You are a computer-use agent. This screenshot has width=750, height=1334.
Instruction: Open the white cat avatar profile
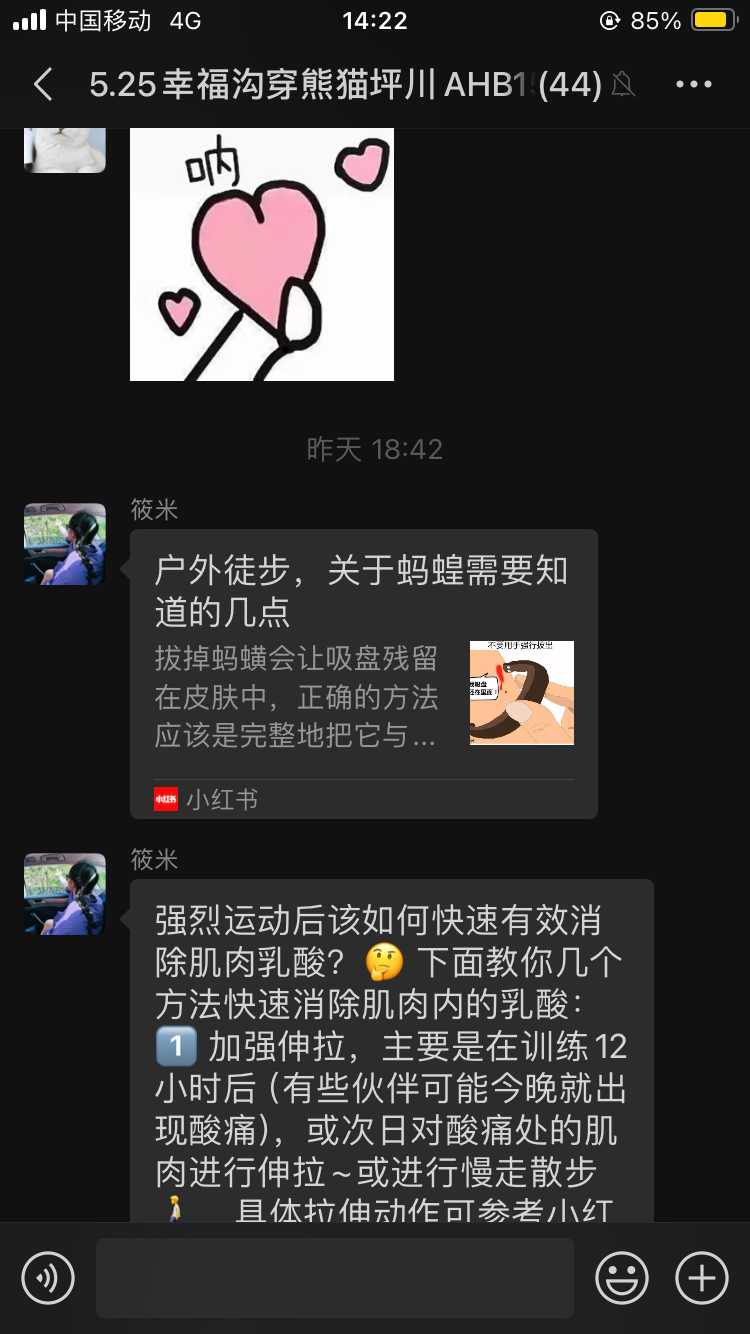[65, 150]
